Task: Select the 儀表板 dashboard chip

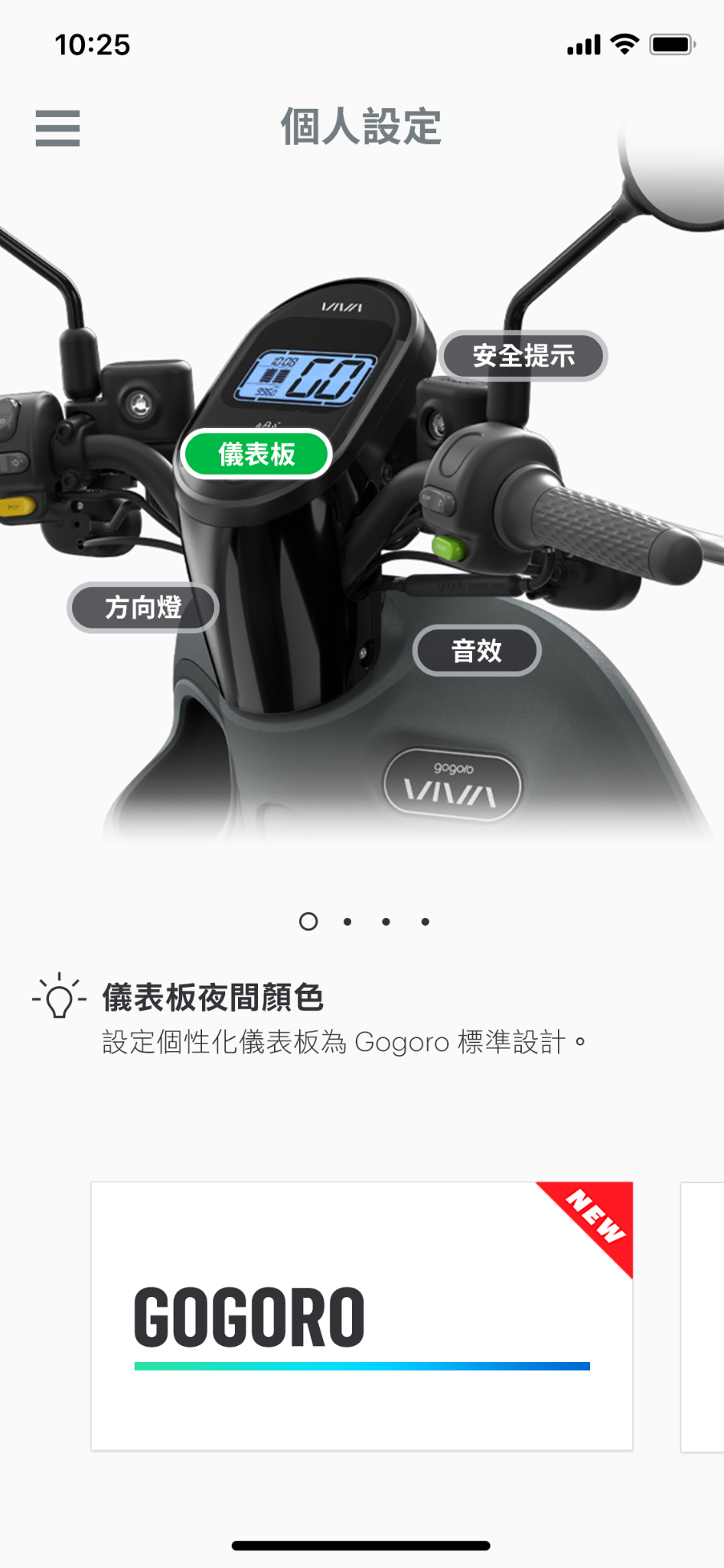Action: pyautogui.click(x=256, y=454)
